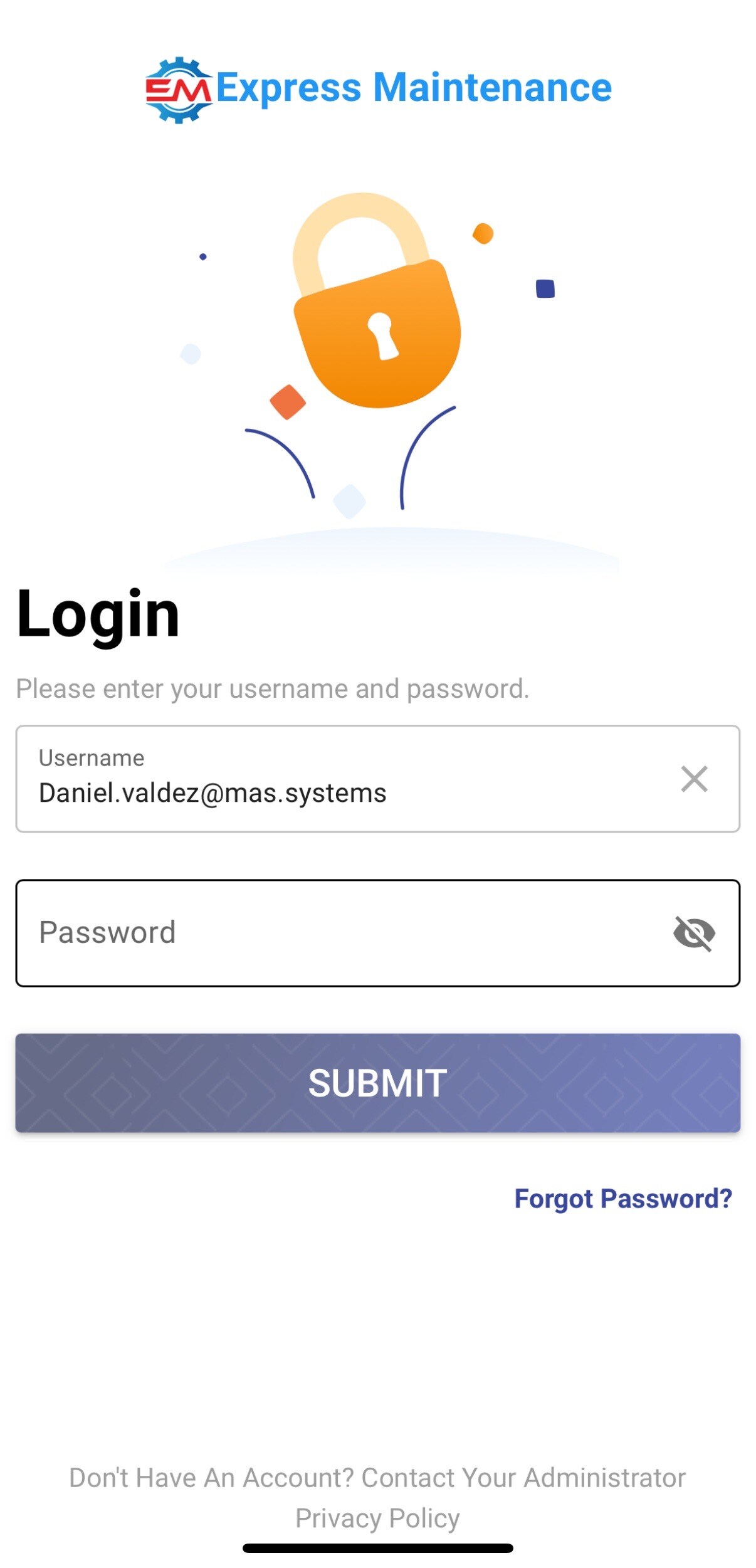Submit the login form
The image size is (756, 1568).
377,1083
